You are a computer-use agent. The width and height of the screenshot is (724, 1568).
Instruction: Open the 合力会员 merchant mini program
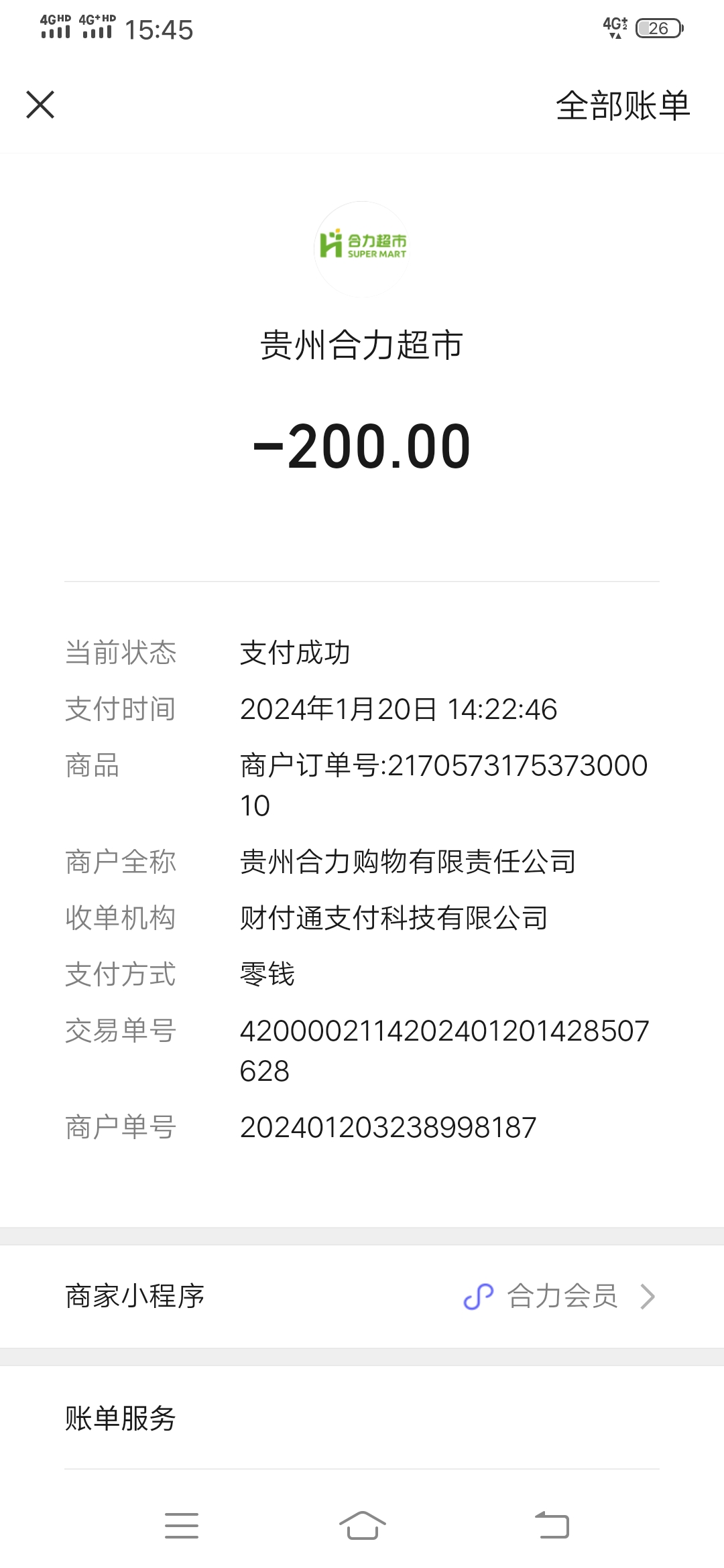click(560, 1296)
